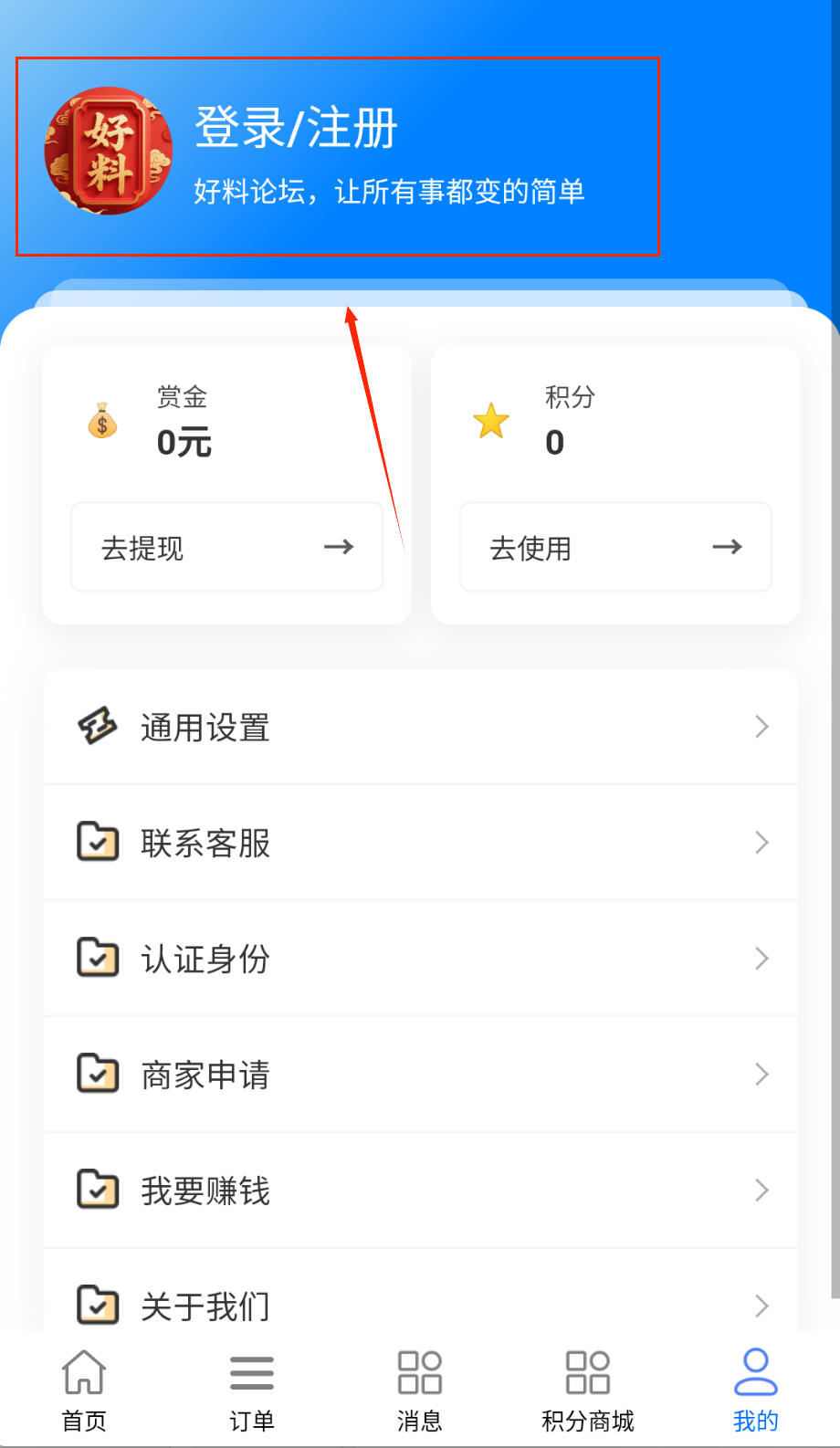The width and height of the screenshot is (840, 1448).
Task: Switch to the 消息 tab
Action: [x=420, y=1390]
